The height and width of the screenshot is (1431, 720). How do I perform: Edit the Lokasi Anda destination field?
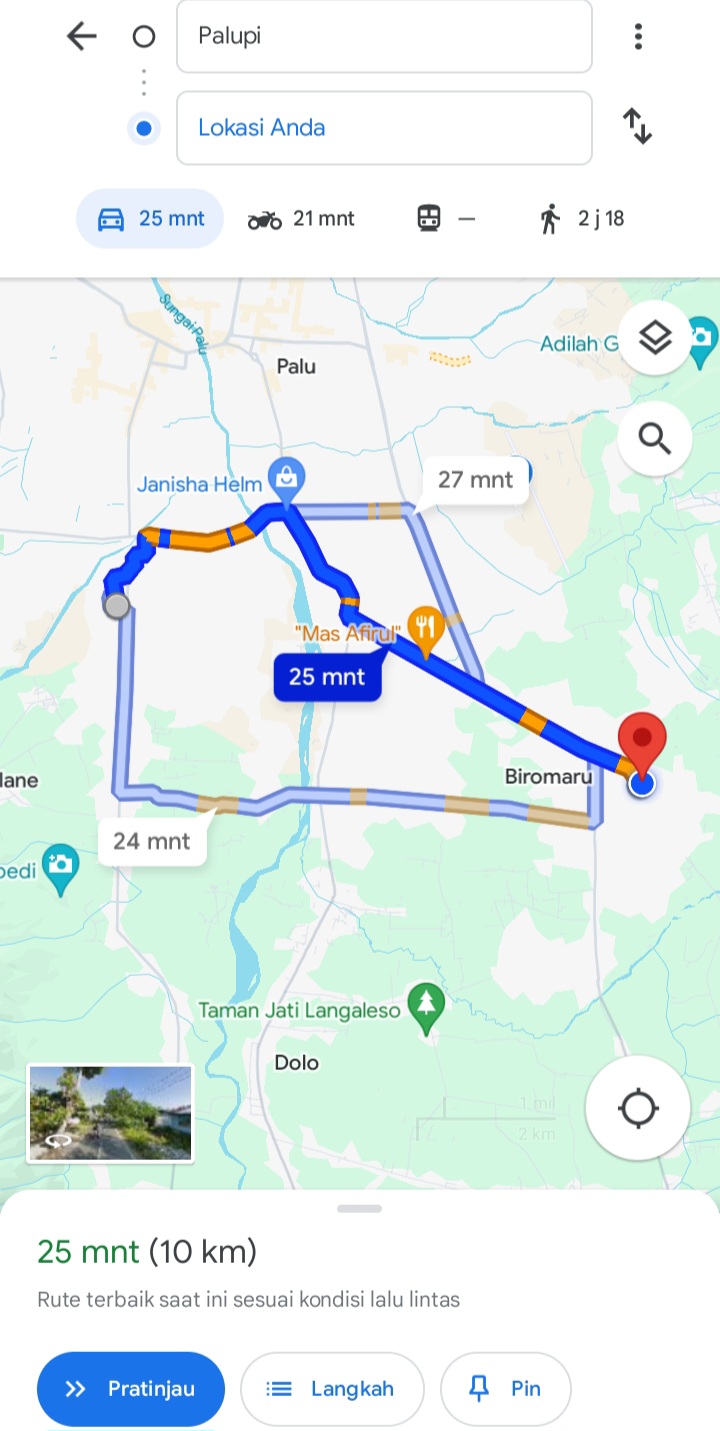pos(384,128)
